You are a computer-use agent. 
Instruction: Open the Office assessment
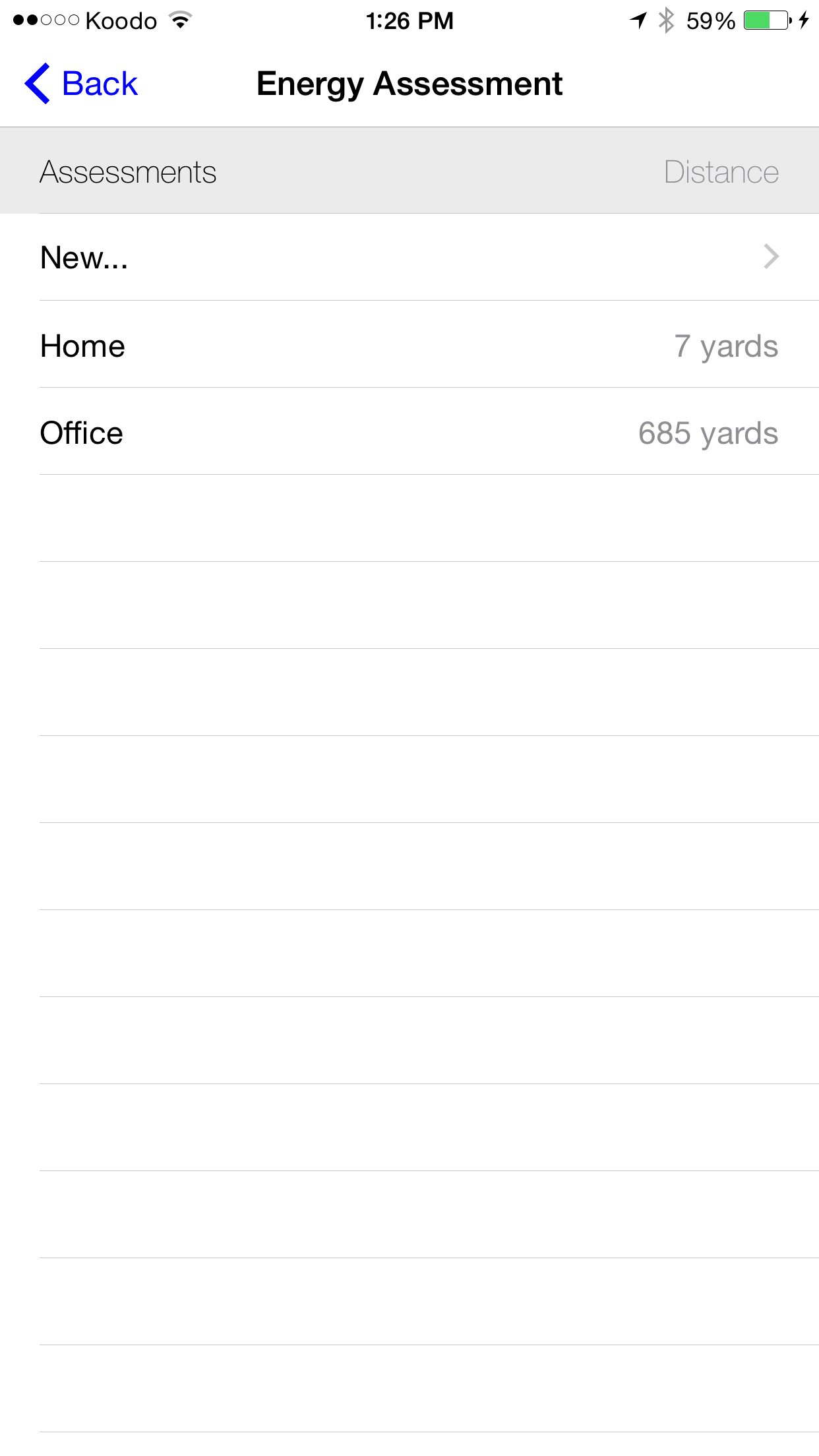pyautogui.click(x=409, y=432)
